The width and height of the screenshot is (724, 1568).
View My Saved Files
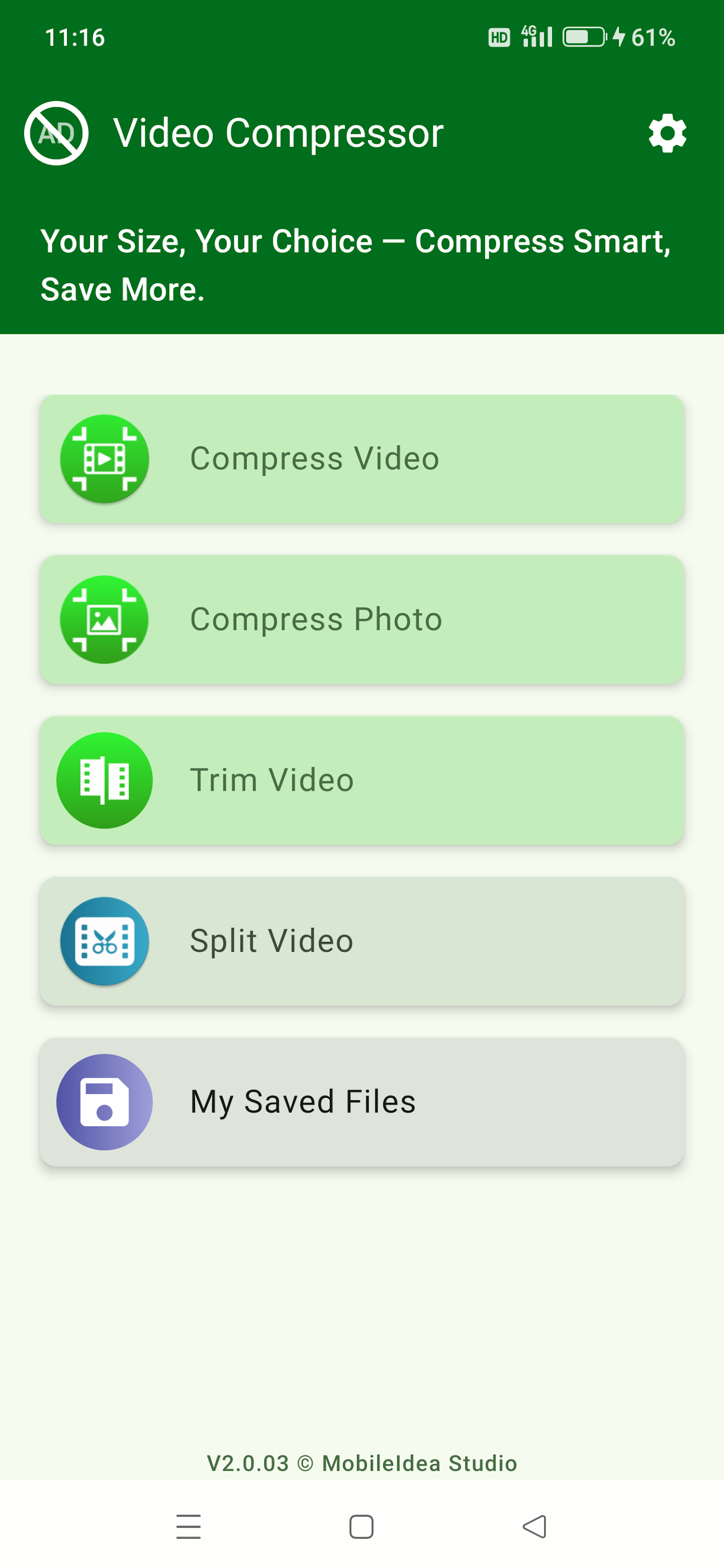click(x=362, y=1101)
